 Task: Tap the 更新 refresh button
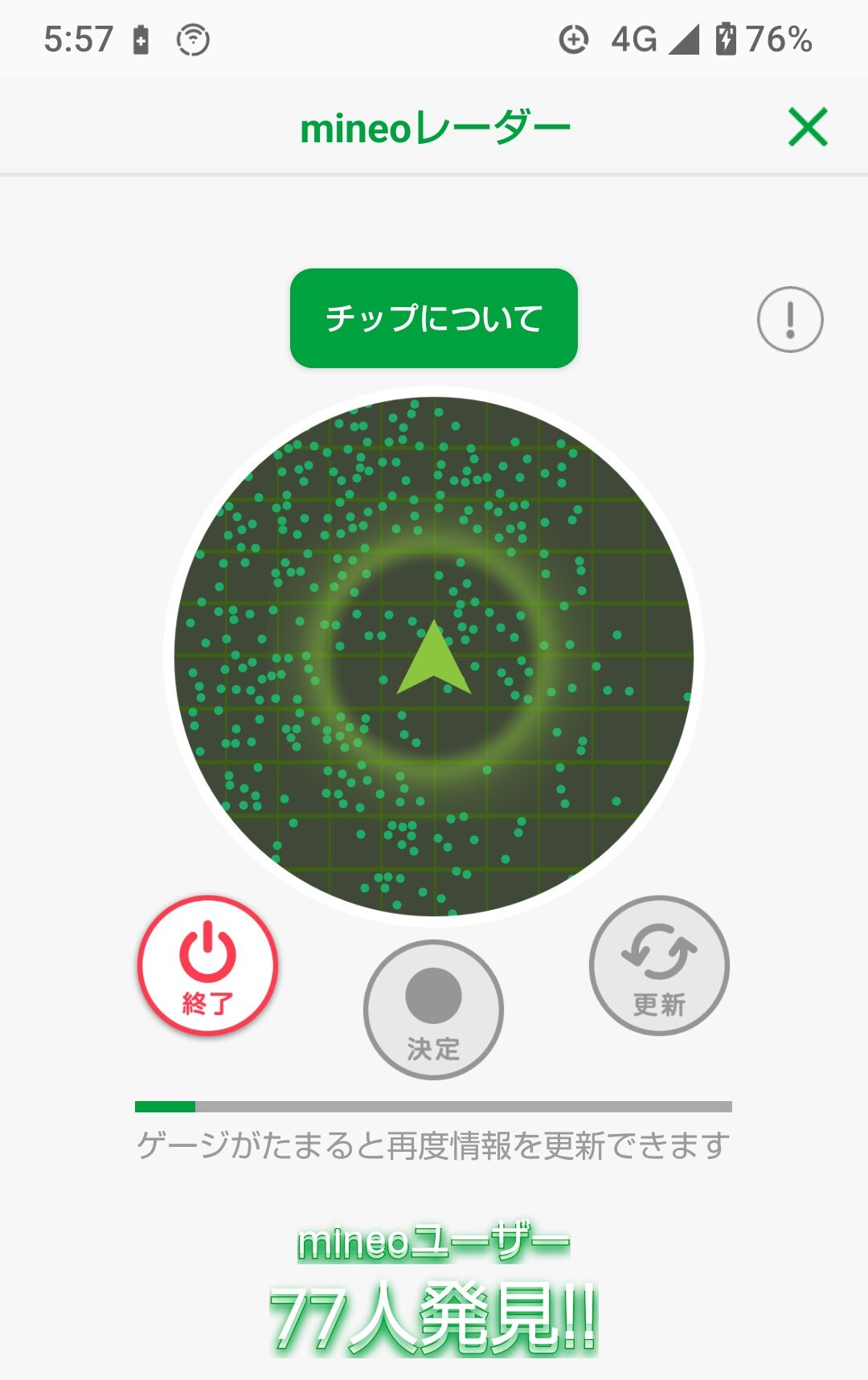[x=659, y=965]
